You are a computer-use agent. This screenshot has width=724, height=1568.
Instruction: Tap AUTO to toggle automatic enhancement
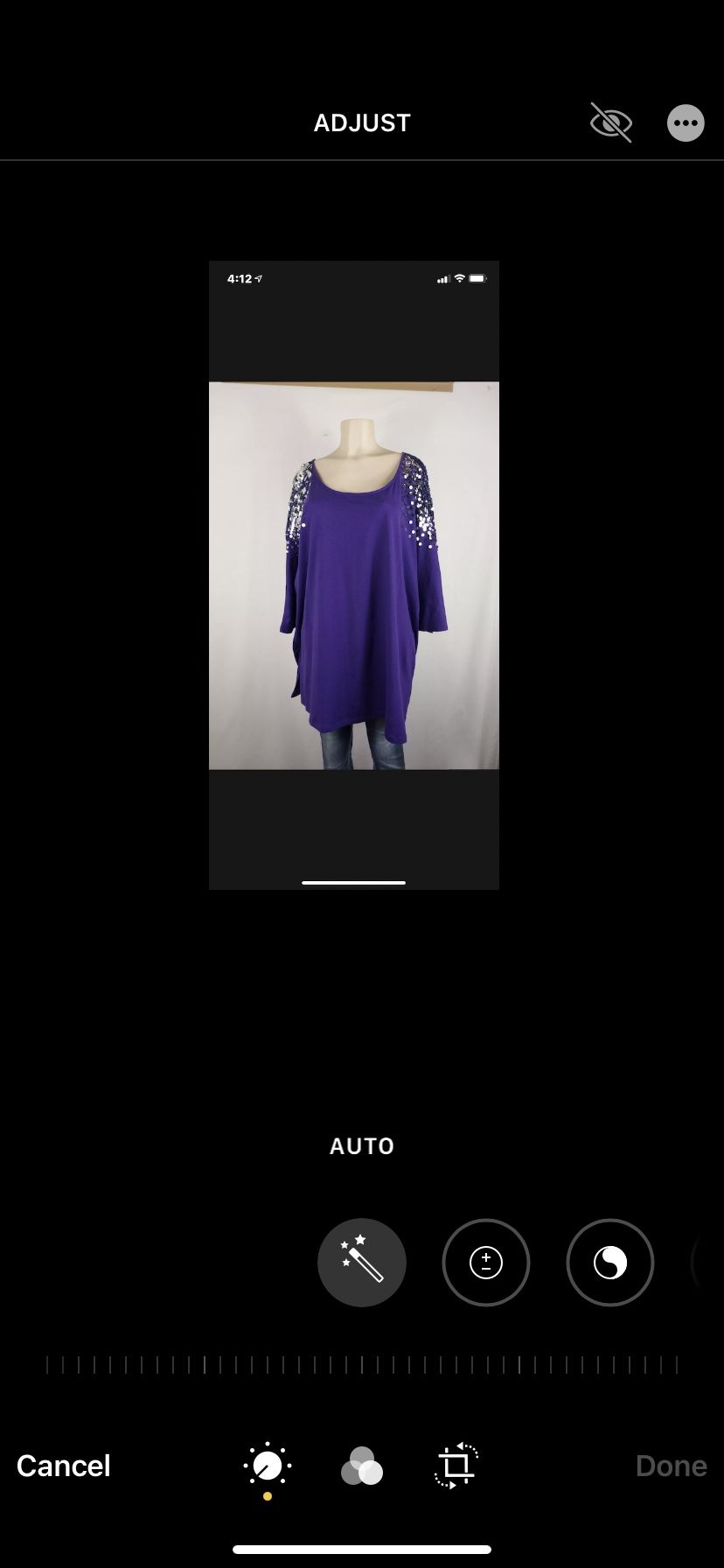pos(362,1146)
